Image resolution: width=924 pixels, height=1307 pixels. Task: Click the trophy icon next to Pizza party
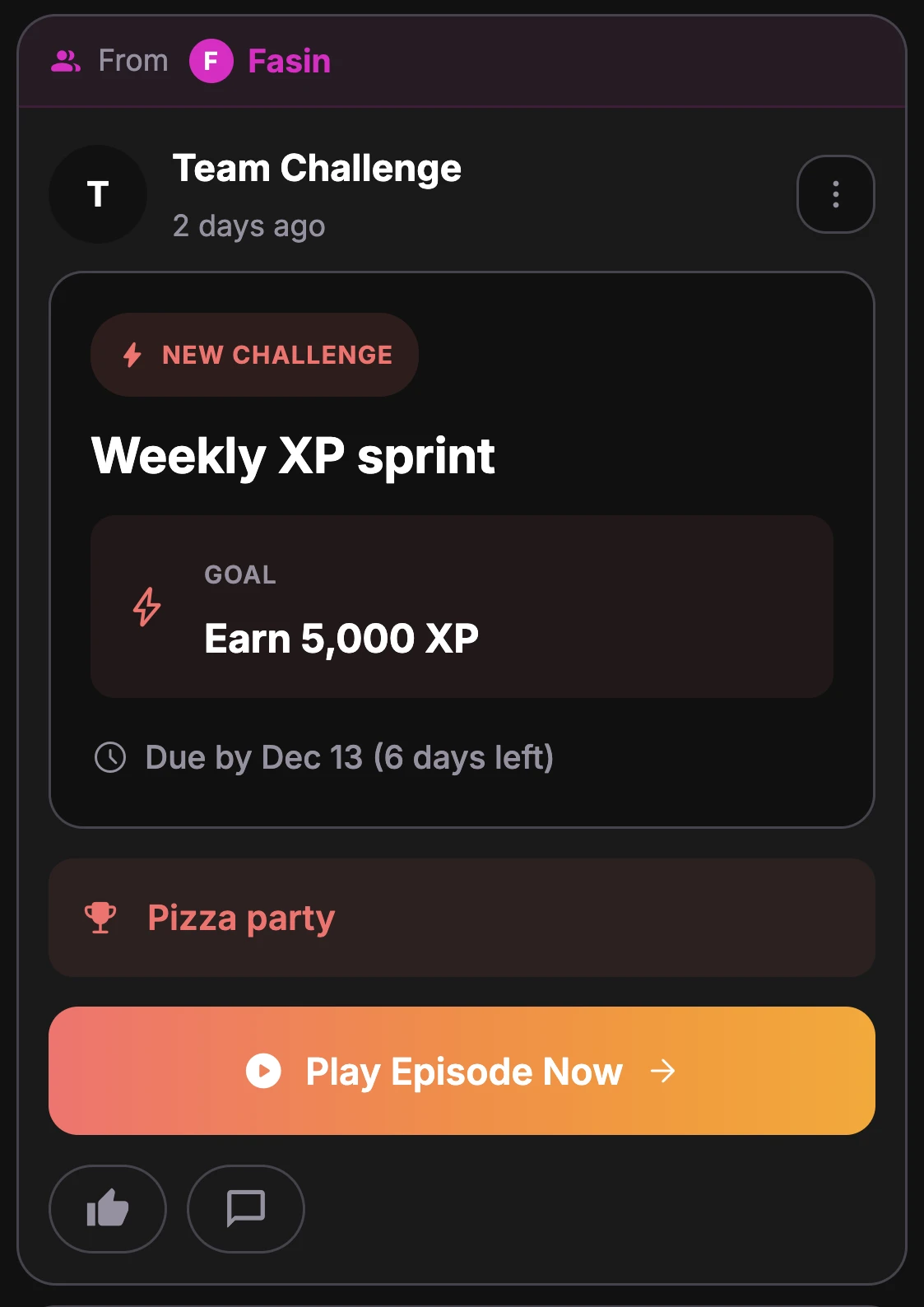tap(101, 916)
